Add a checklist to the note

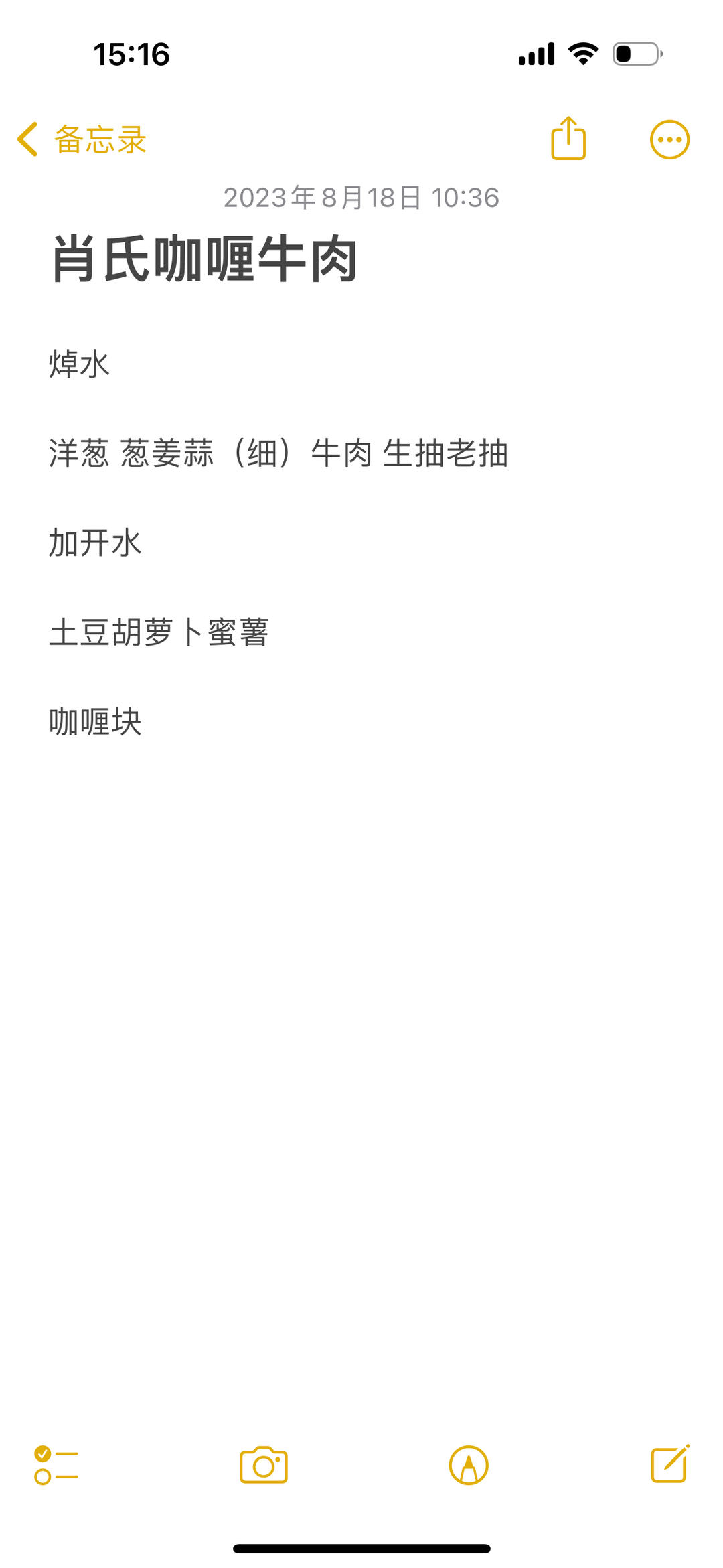pyautogui.click(x=56, y=1466)
